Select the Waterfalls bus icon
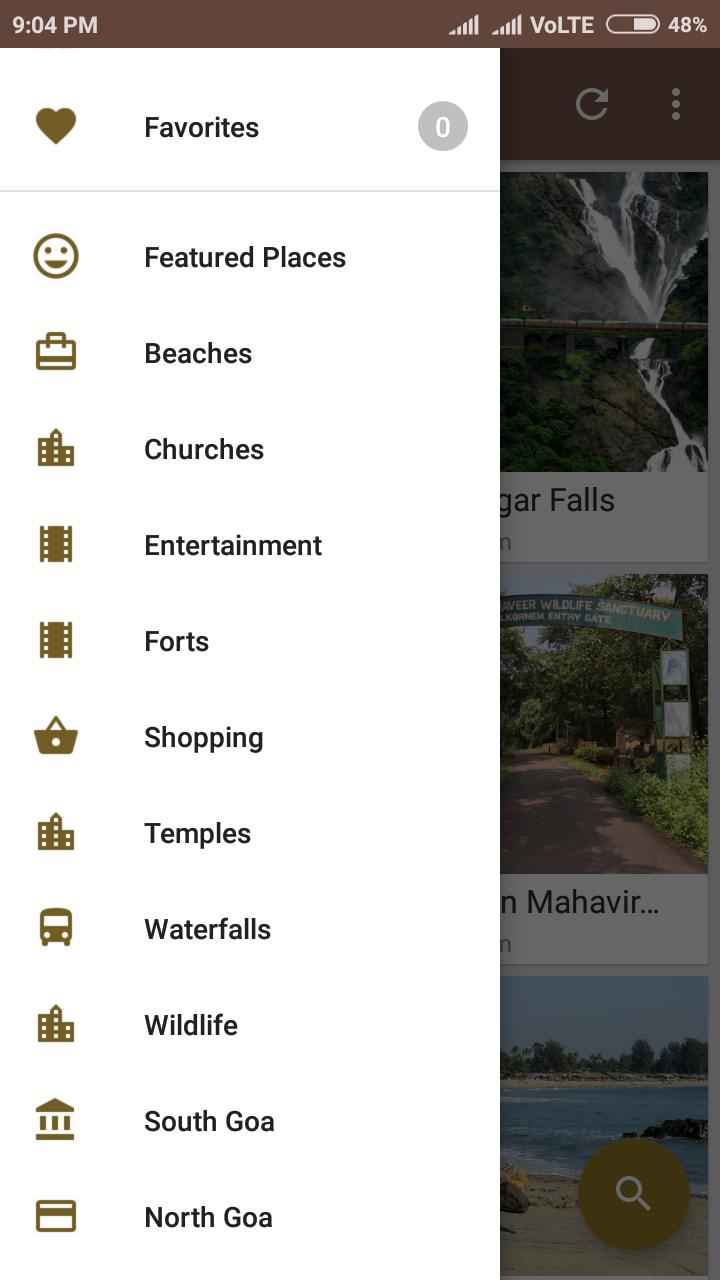 (x=55, y=928)
